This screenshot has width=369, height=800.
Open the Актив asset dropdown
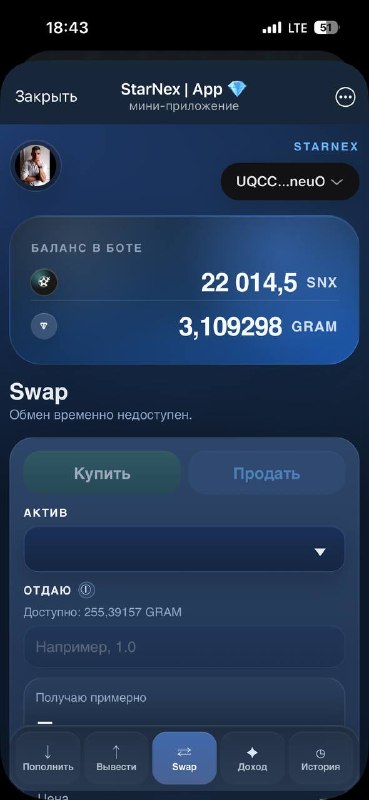184,549
